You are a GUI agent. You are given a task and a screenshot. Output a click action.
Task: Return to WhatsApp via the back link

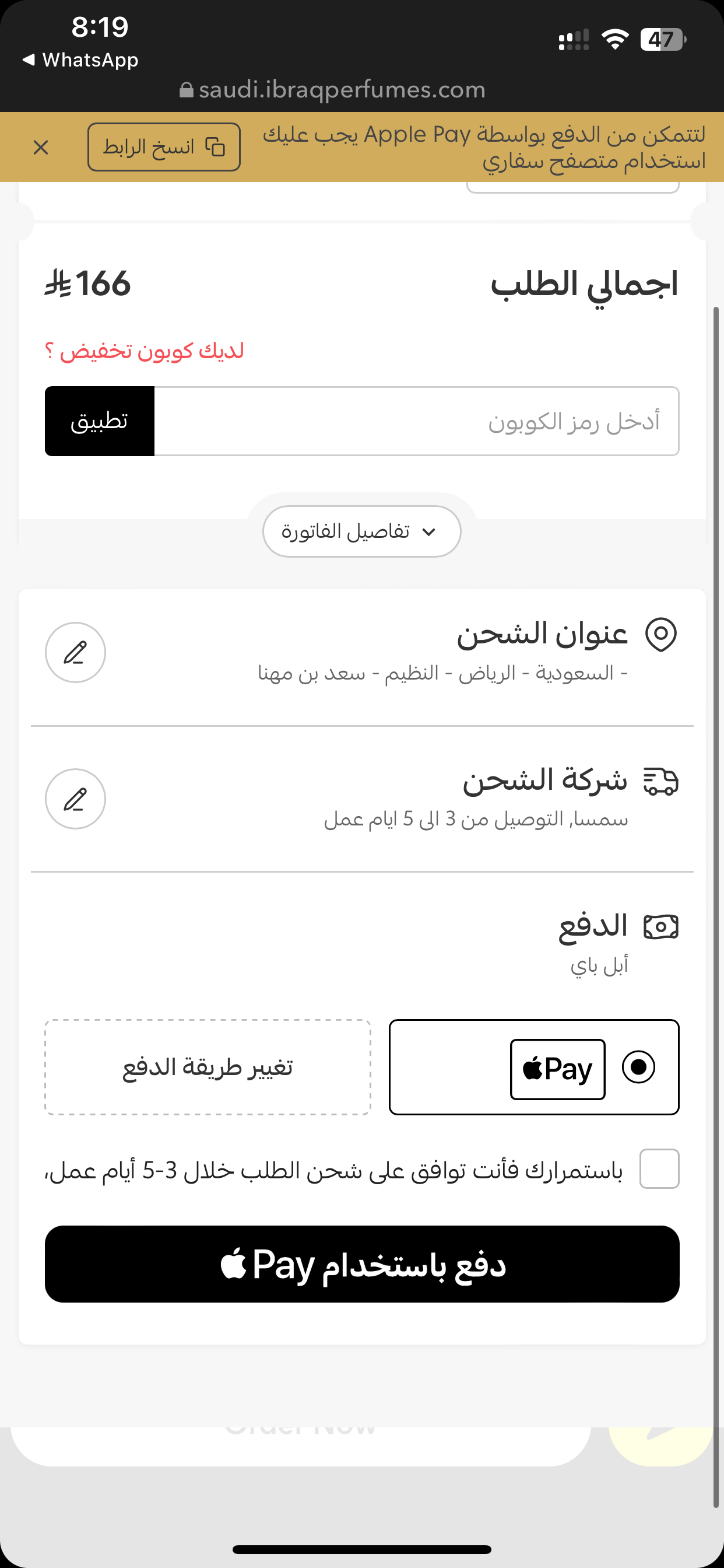click(x=80, y=60)
